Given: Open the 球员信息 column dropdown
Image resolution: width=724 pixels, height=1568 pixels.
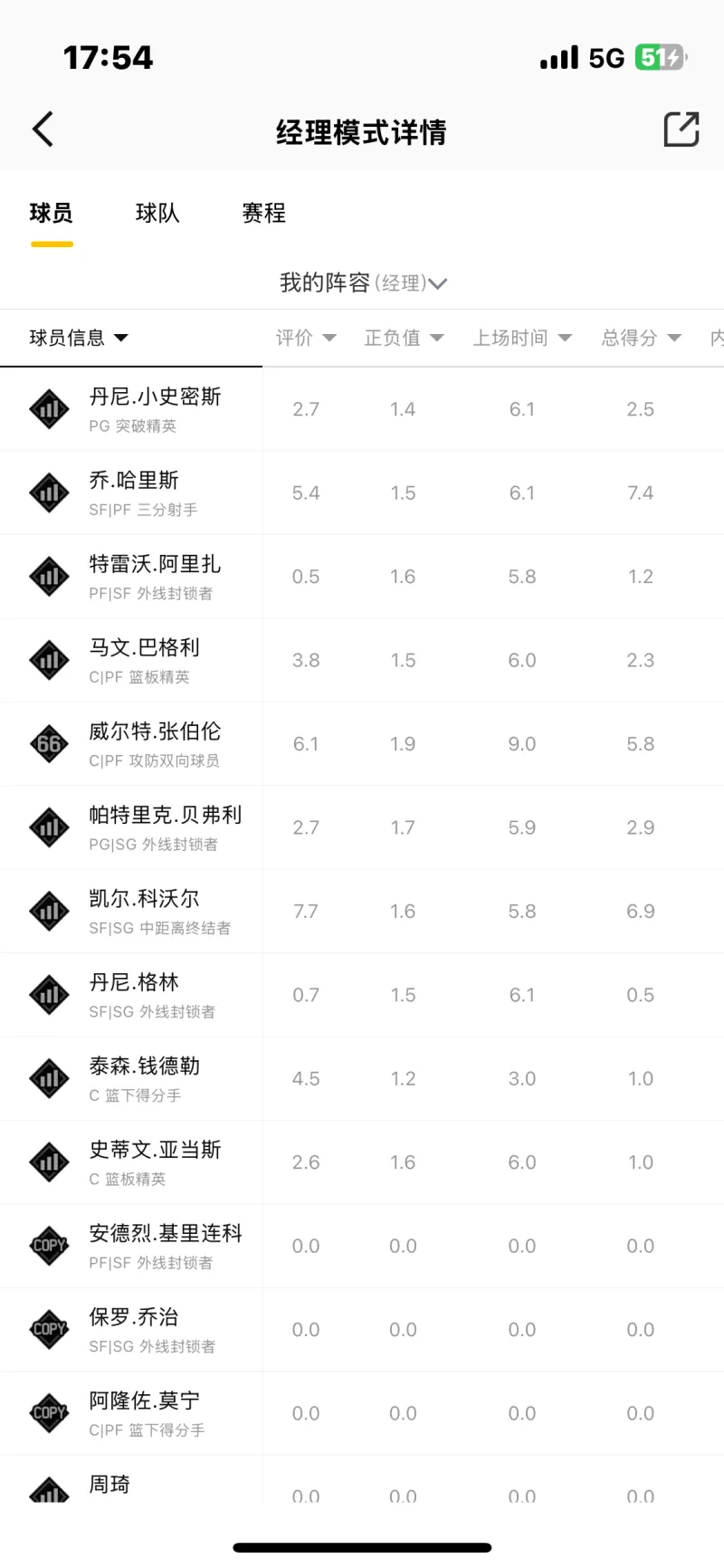Looking at the screenshot, I should click(x=79, y=338).
